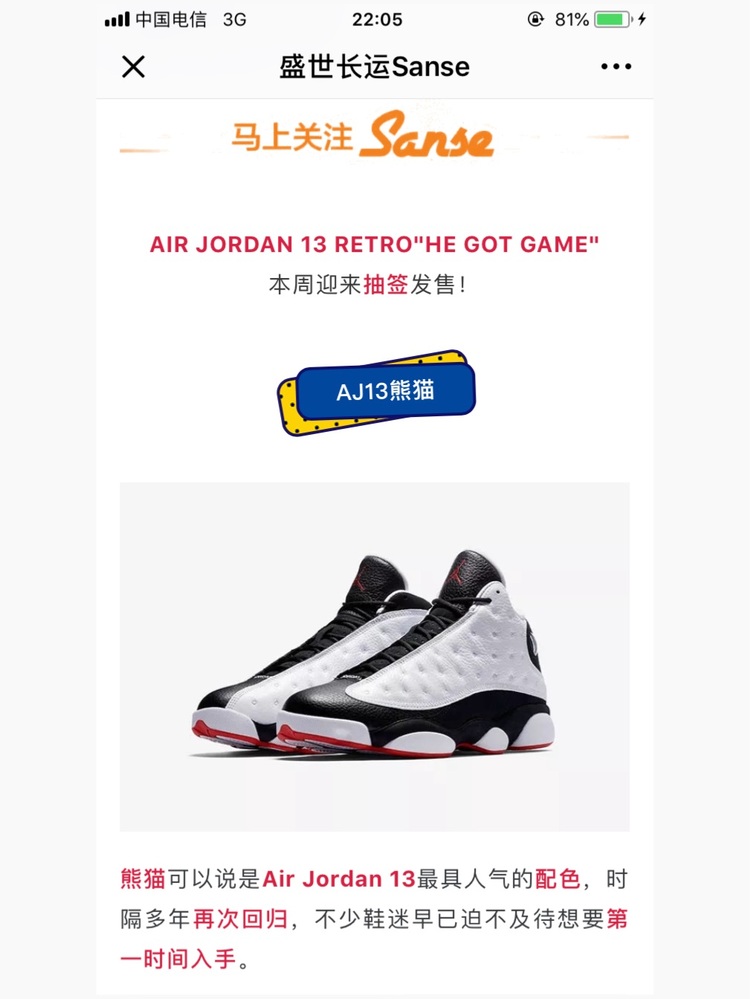Viewport: 750px width, 999px height.
Task: Close the Sanse article page
Action: pos(133,67)
